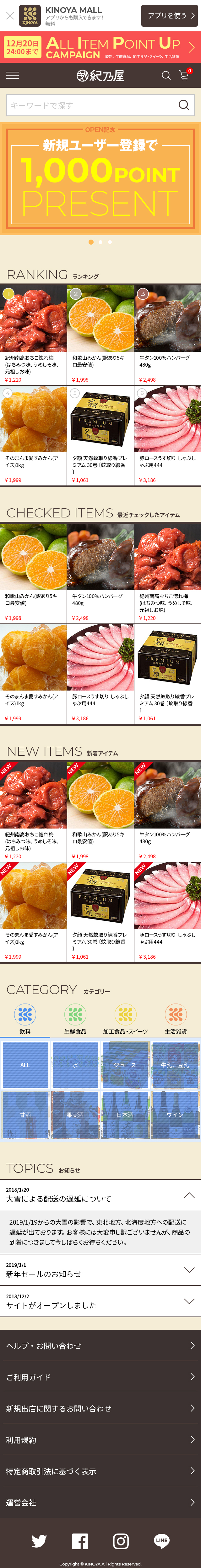The image size is (201, 1568).
Task: Browse the 日本酒 subcategory tile
Action: pos(125,1115)
